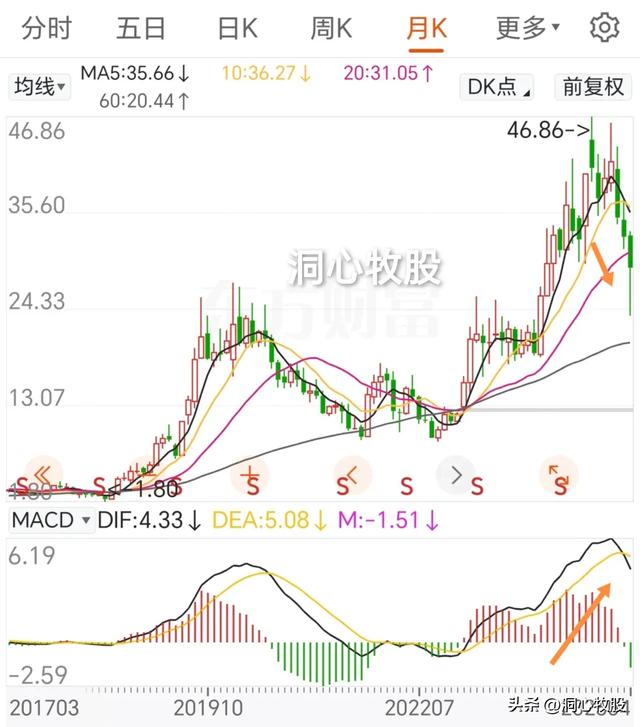
Task: Move chart right with right arrow
Action: click(x=456, y=474)
